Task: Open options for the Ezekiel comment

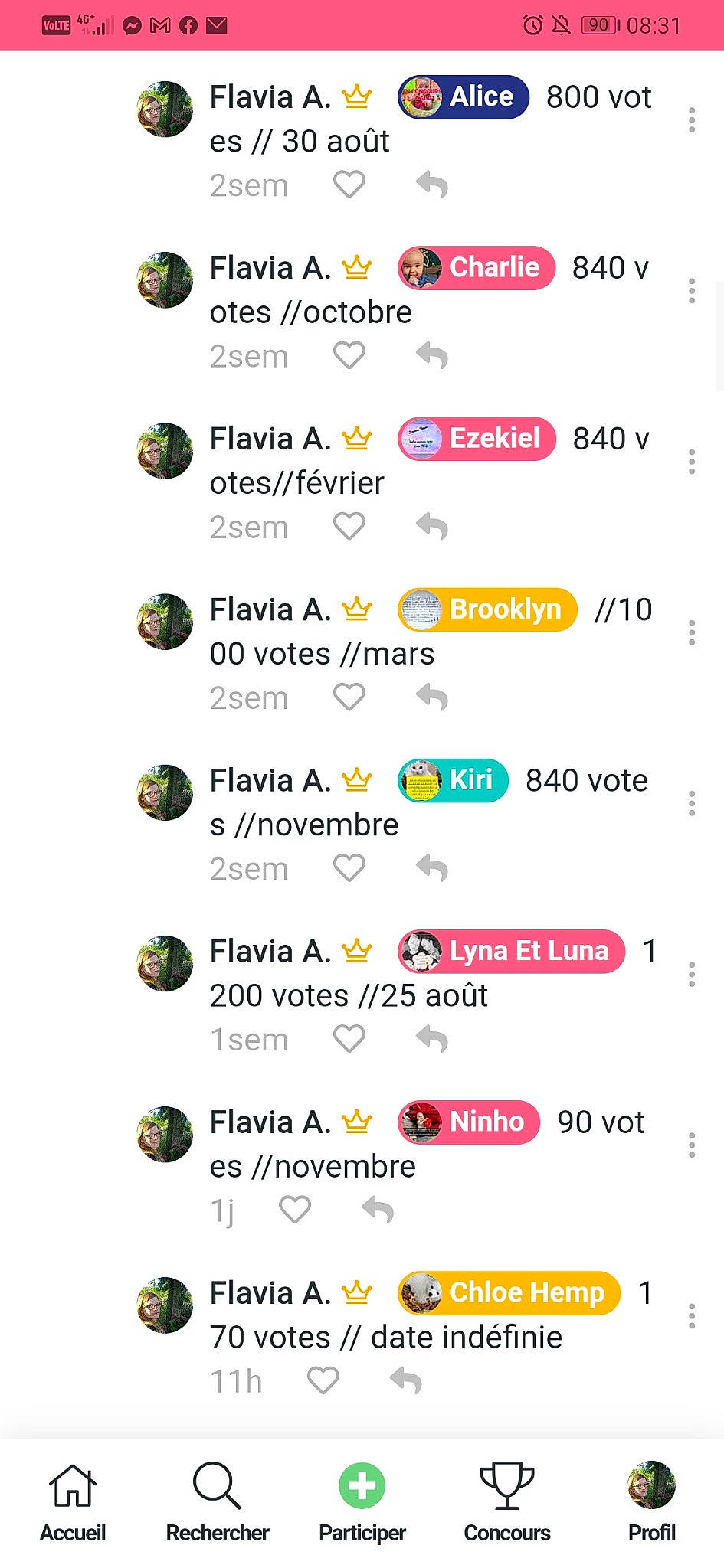Action: (x=692, y=462)
